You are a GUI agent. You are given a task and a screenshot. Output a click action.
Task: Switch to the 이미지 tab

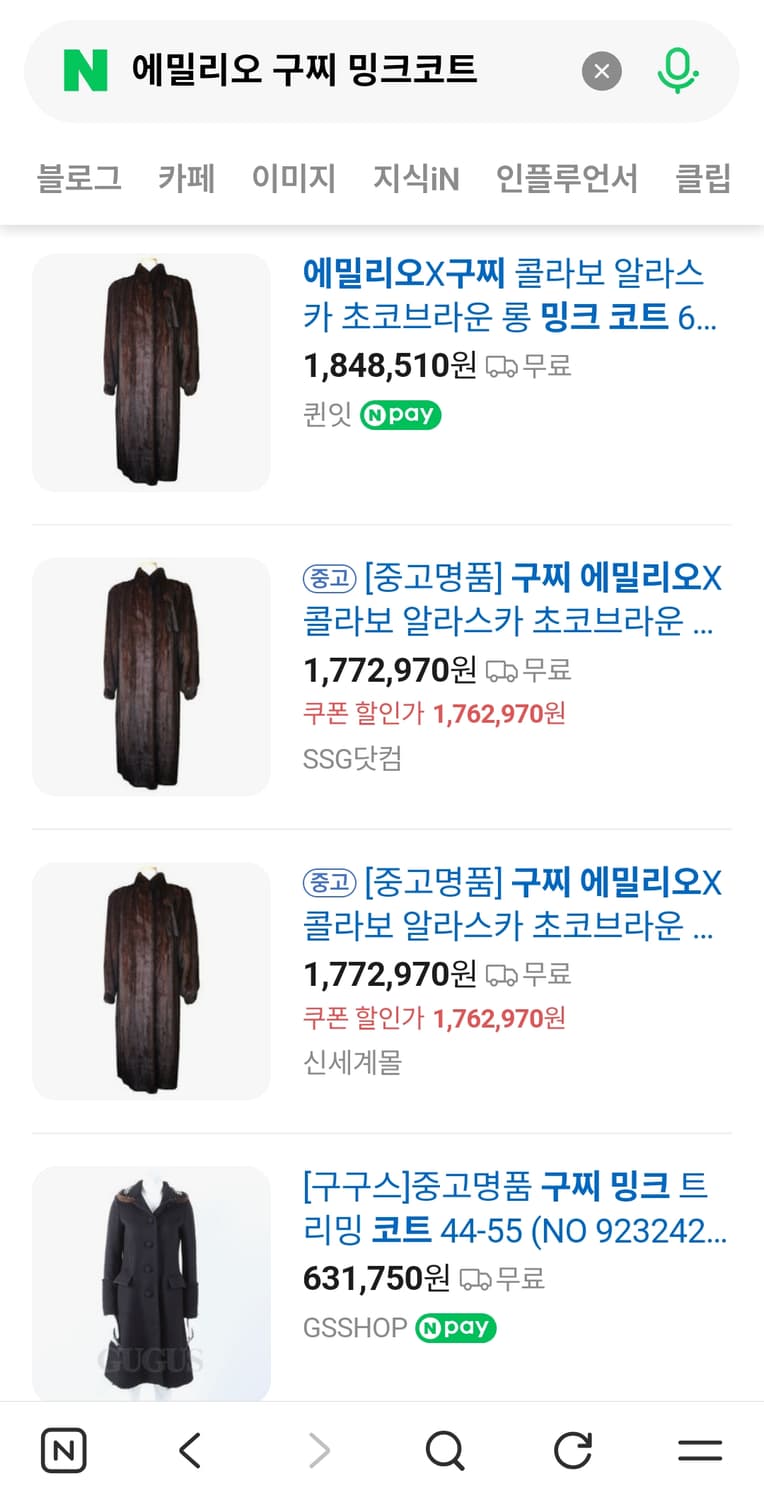(293, 178)
